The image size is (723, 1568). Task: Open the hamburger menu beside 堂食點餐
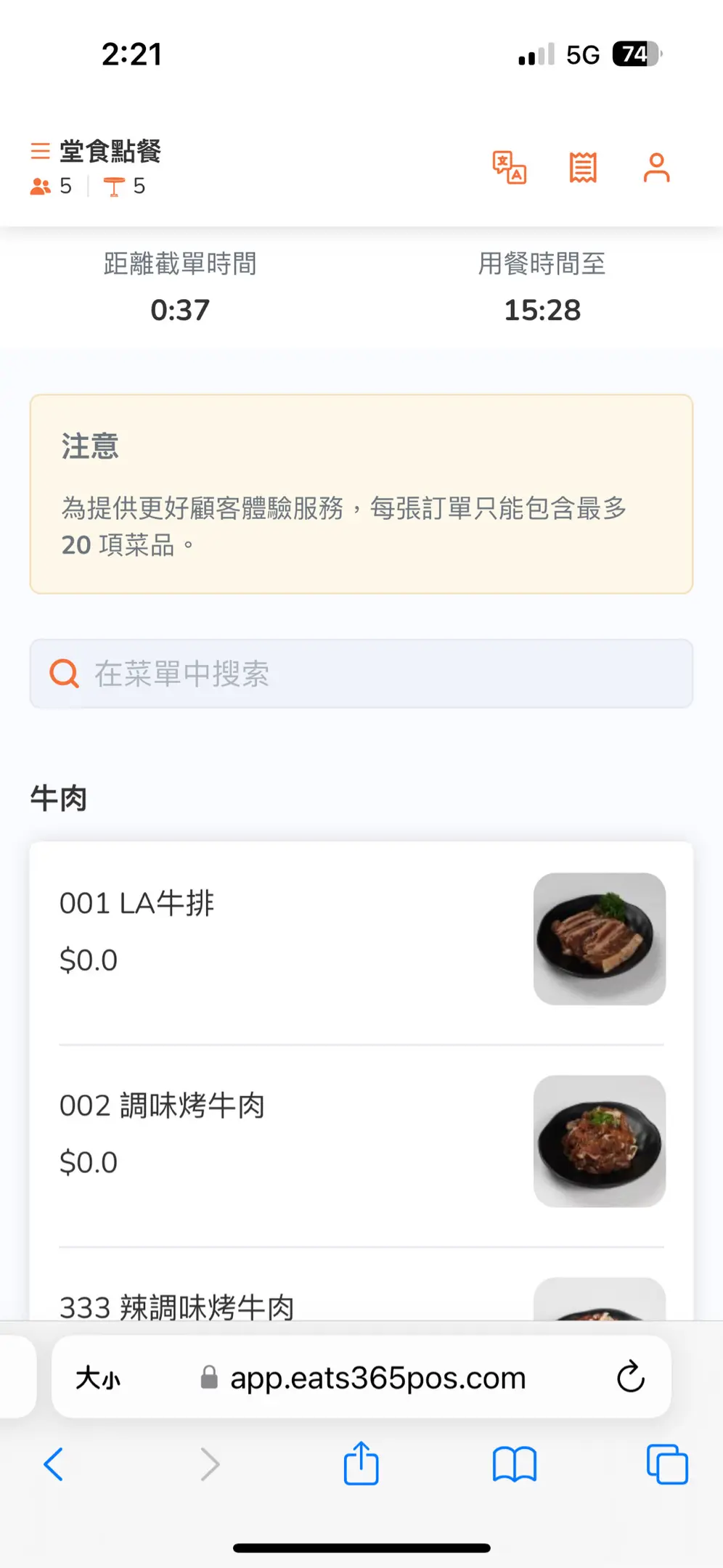(40, 151)
